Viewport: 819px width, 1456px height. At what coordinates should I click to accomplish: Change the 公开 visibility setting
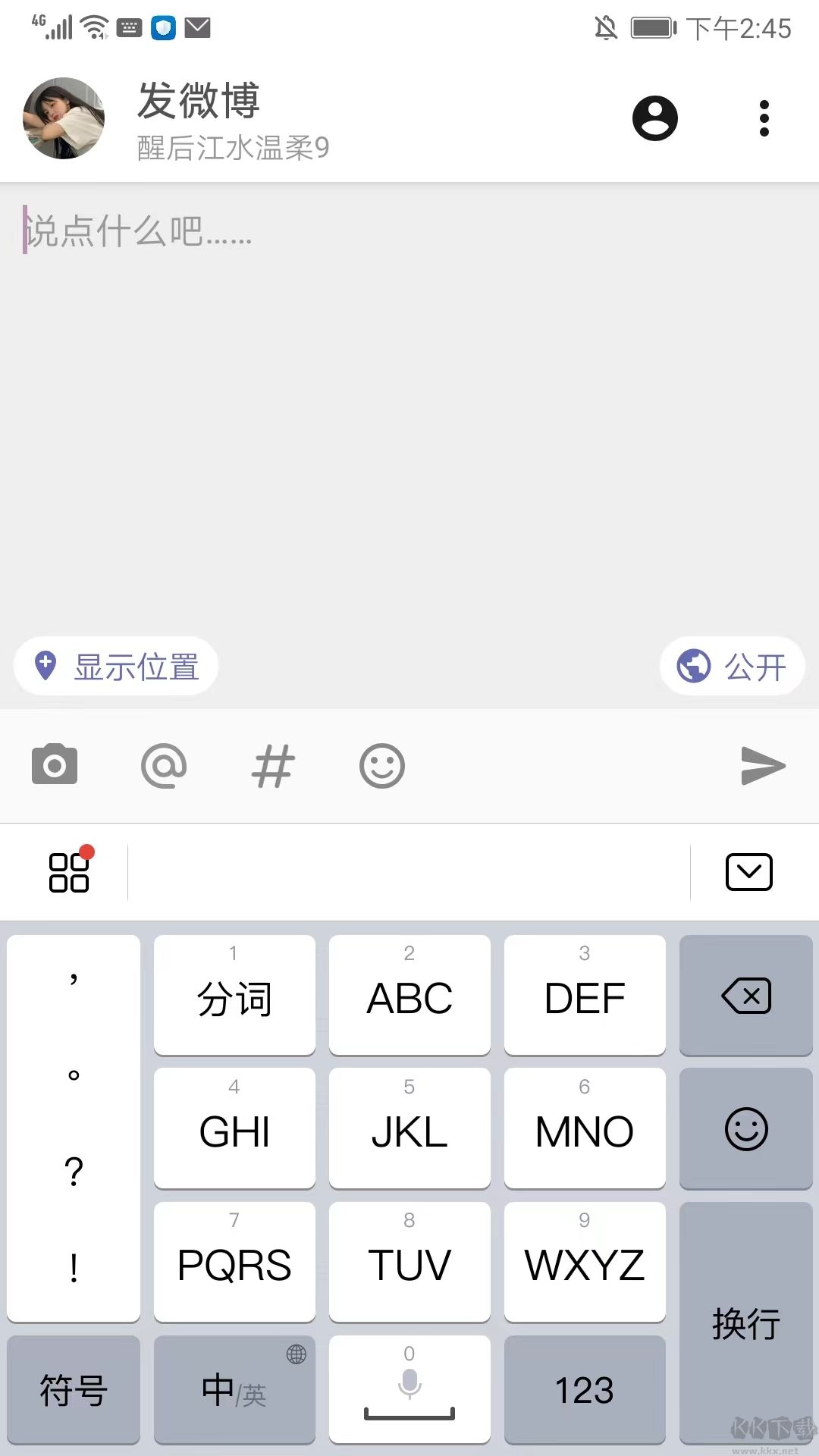(732, 667)
